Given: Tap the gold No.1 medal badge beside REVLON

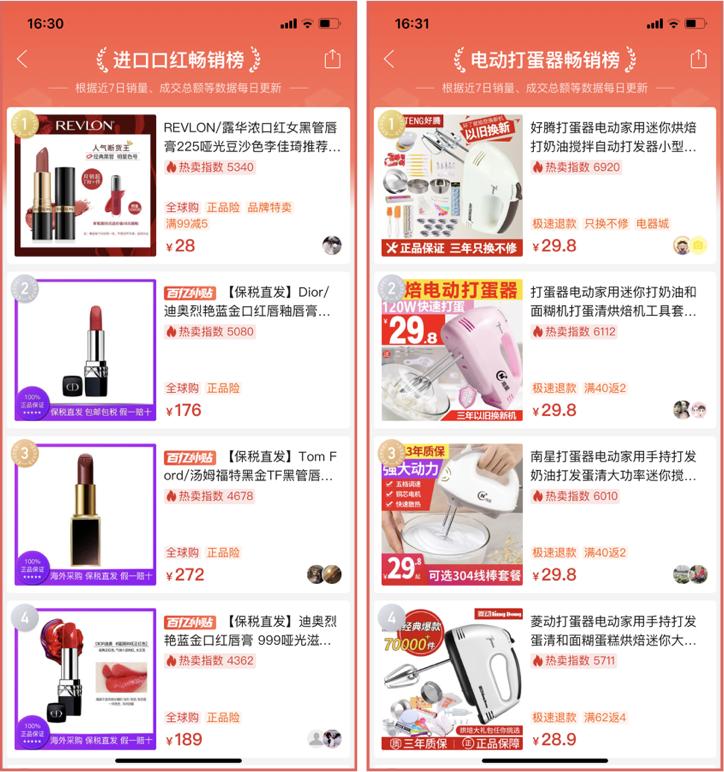Looking at the screenshot, I should click(26, 125).
